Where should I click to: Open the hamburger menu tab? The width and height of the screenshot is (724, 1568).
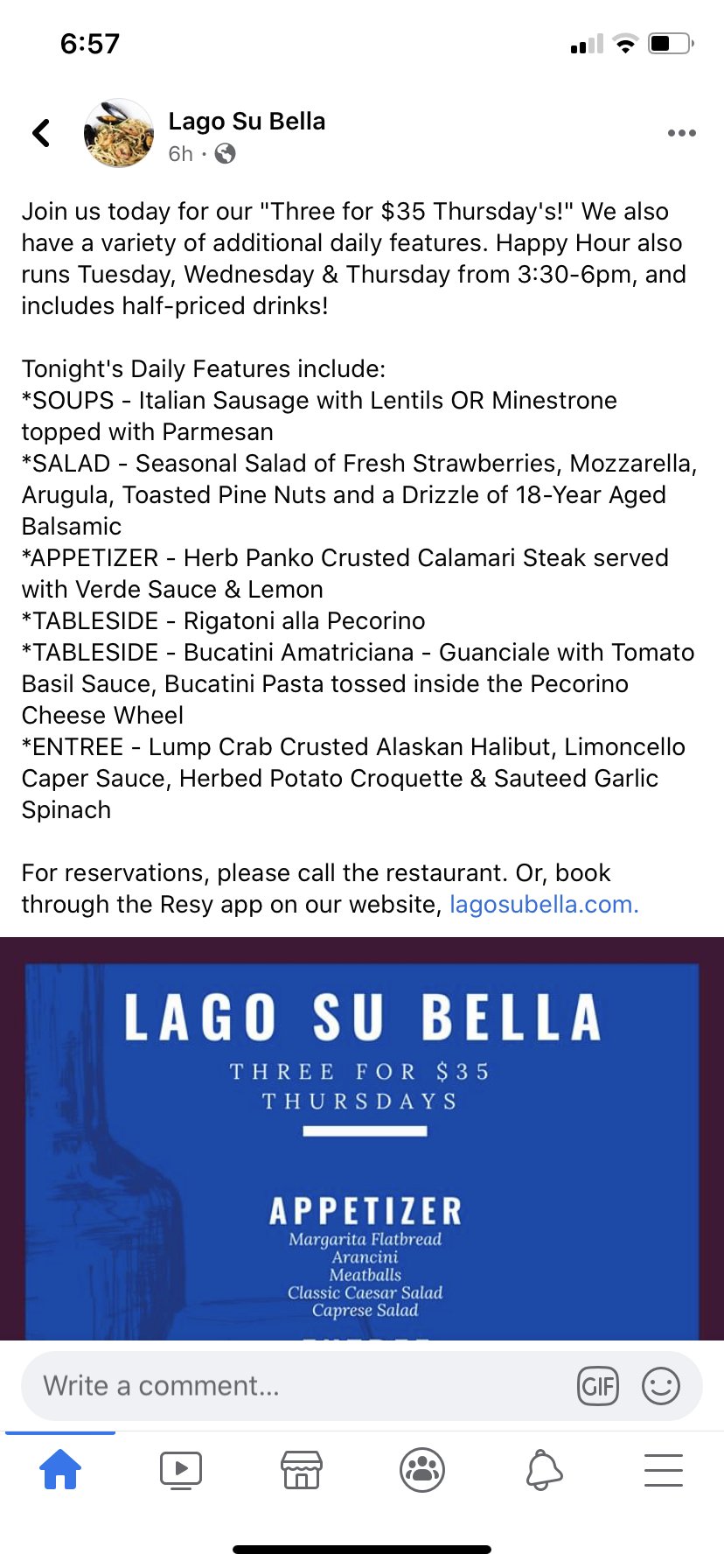pos(664,1470)
